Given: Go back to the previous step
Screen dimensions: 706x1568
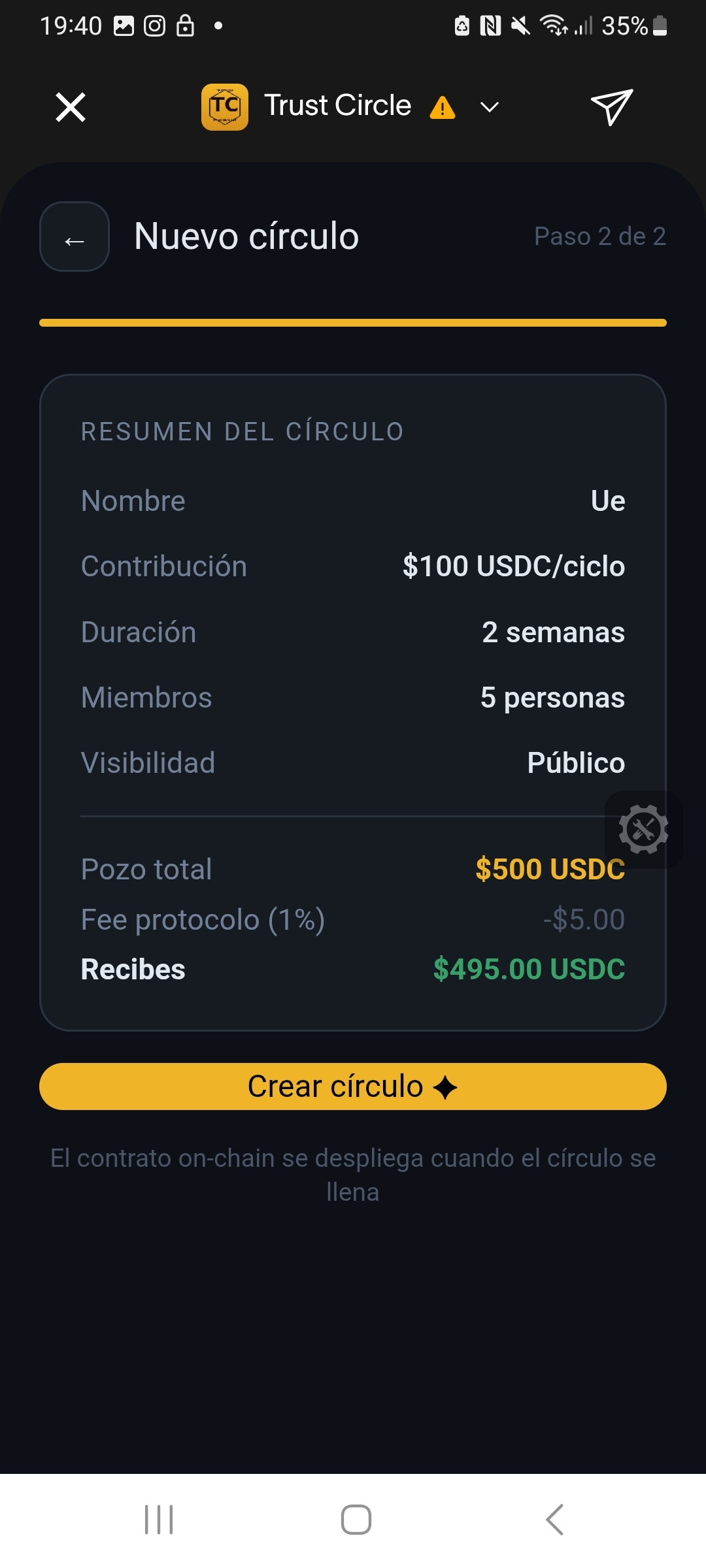Looking at the screenshot, I should (75, 237).
